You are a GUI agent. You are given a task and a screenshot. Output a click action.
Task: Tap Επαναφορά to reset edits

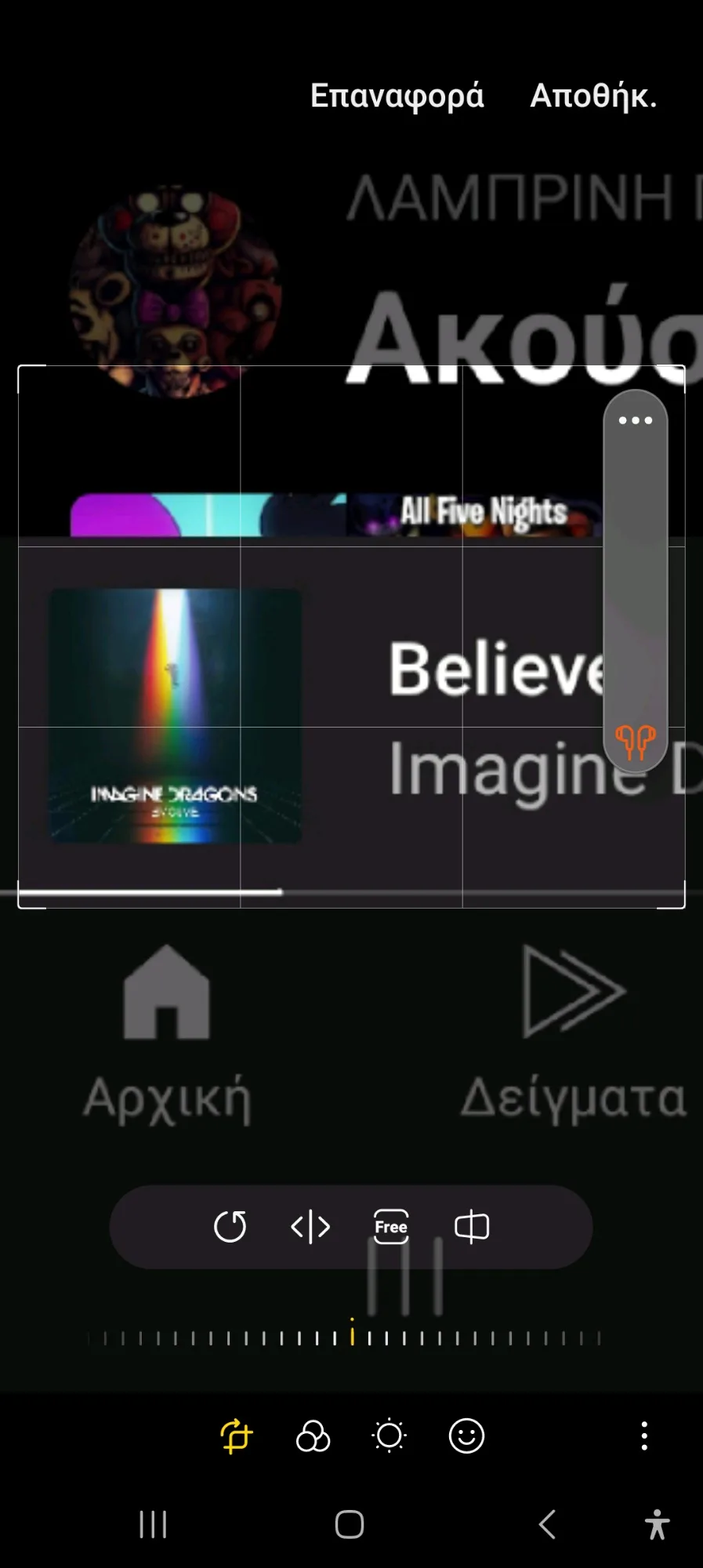click(397, 96)
